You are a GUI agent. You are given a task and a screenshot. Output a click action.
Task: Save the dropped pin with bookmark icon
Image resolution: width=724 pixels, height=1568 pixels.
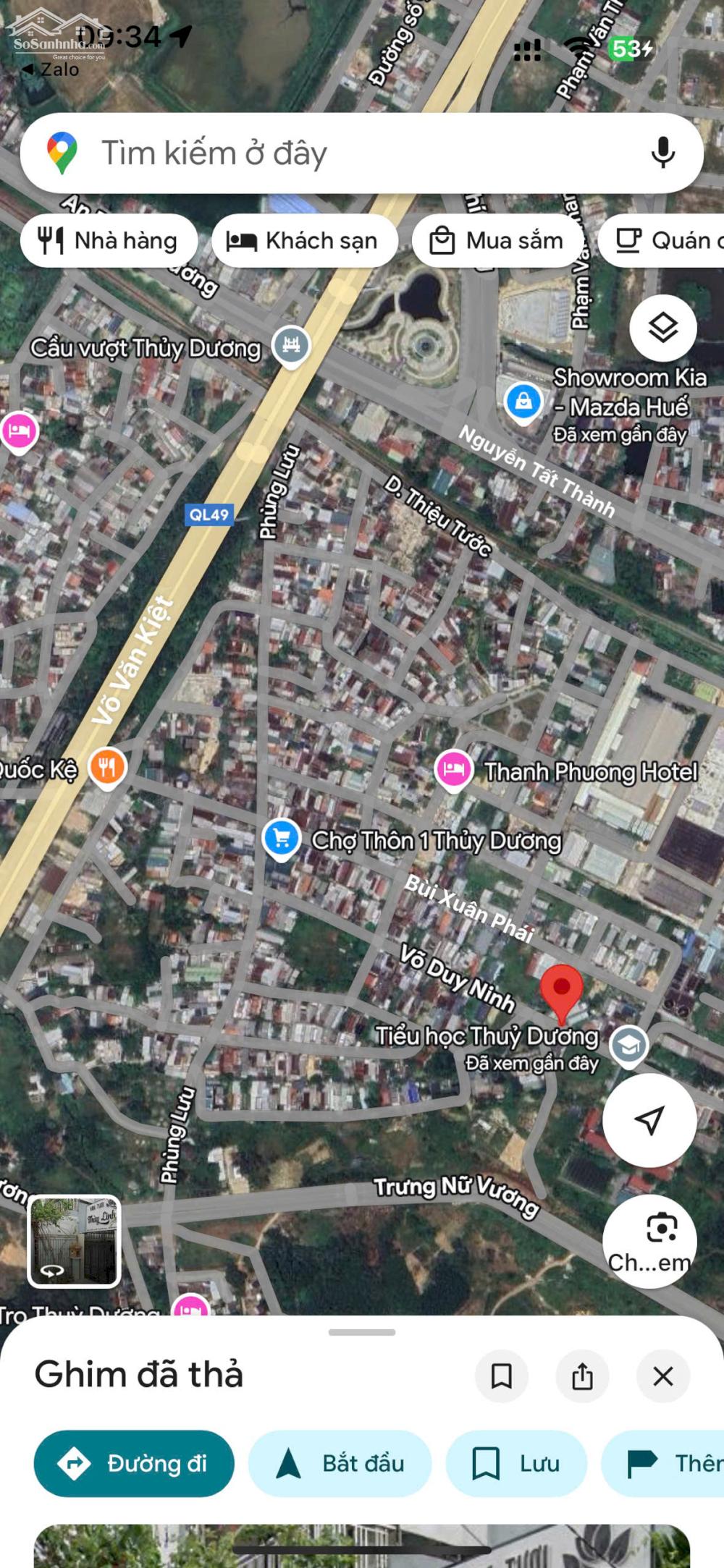coord(501,1376)
